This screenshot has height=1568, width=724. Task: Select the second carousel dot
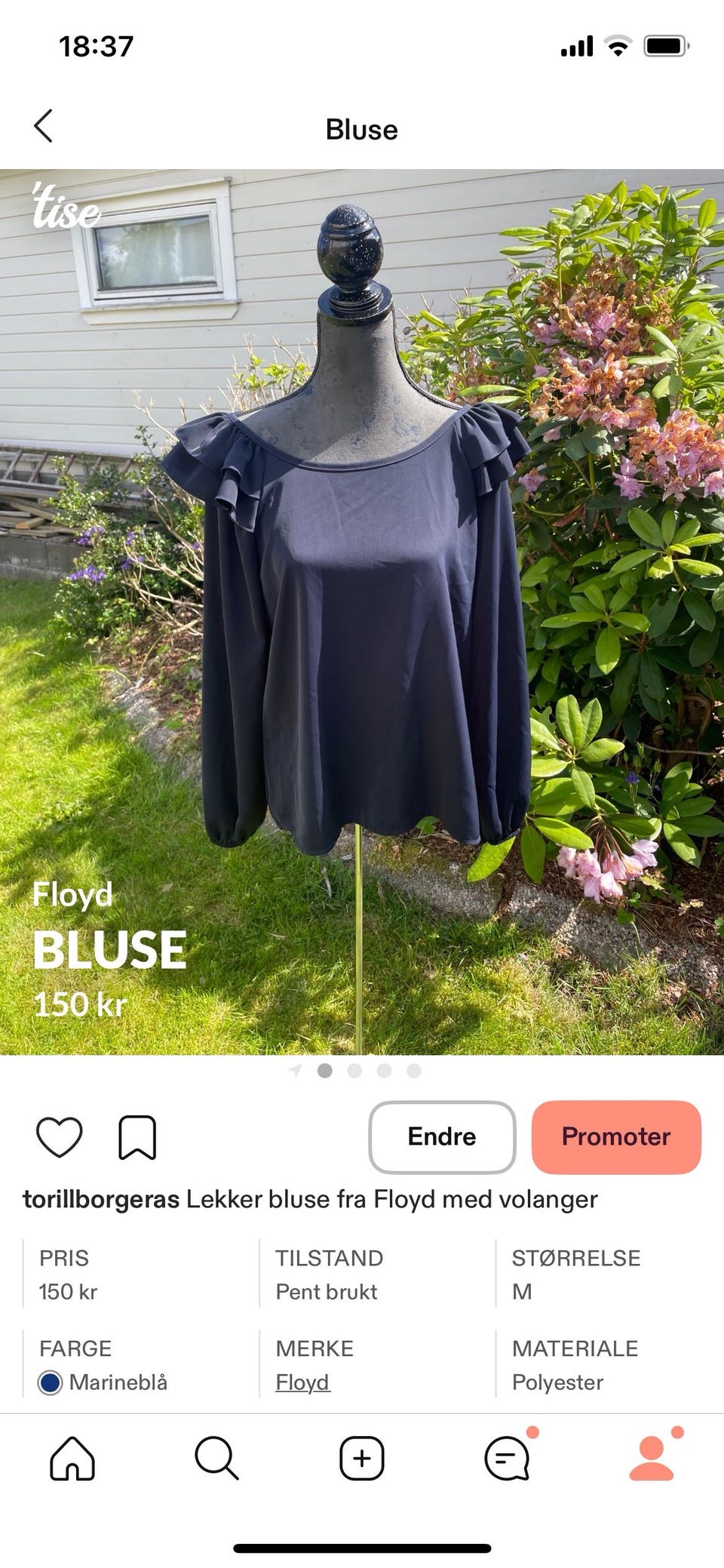tap(353, 1069)
